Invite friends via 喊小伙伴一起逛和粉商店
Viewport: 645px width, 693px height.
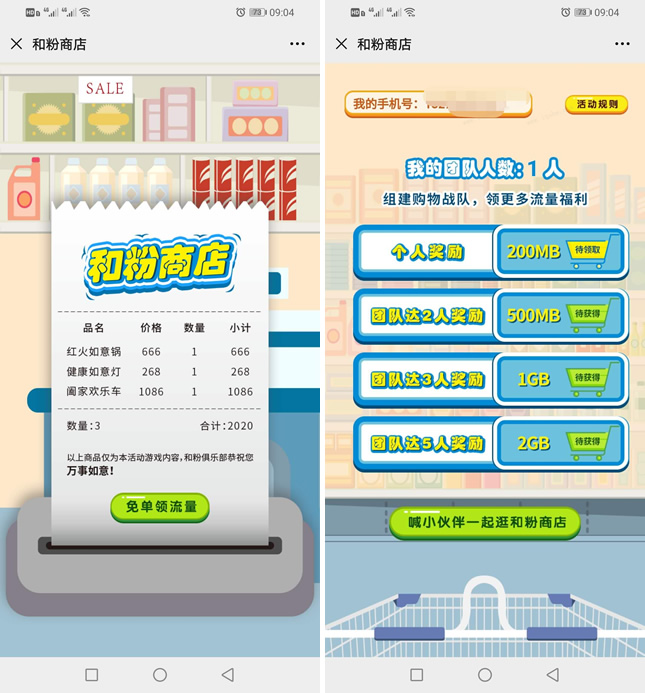pyautogui.click(x=485, y=522)
